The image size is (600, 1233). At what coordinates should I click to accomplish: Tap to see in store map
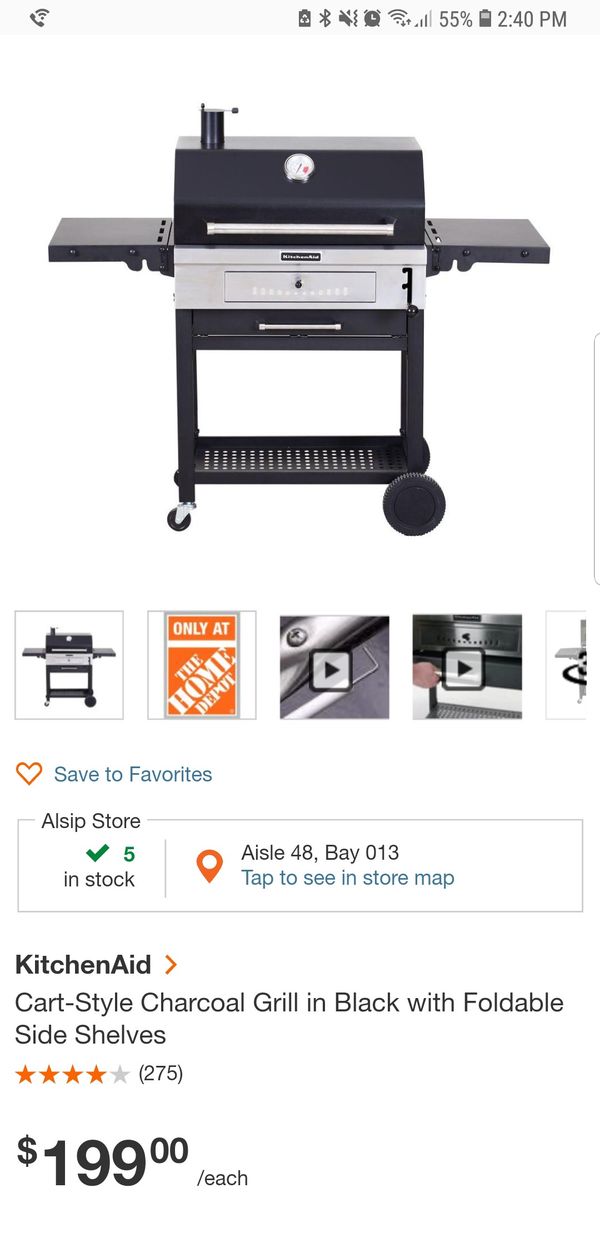click(347, 878)
